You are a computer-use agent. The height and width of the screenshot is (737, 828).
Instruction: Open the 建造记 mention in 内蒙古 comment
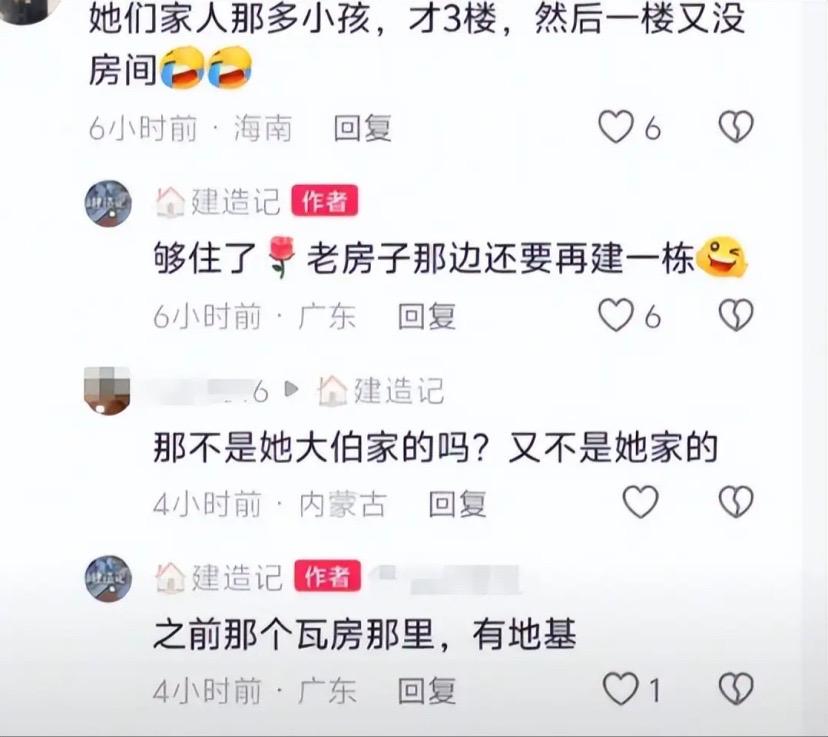coord(398,391)
